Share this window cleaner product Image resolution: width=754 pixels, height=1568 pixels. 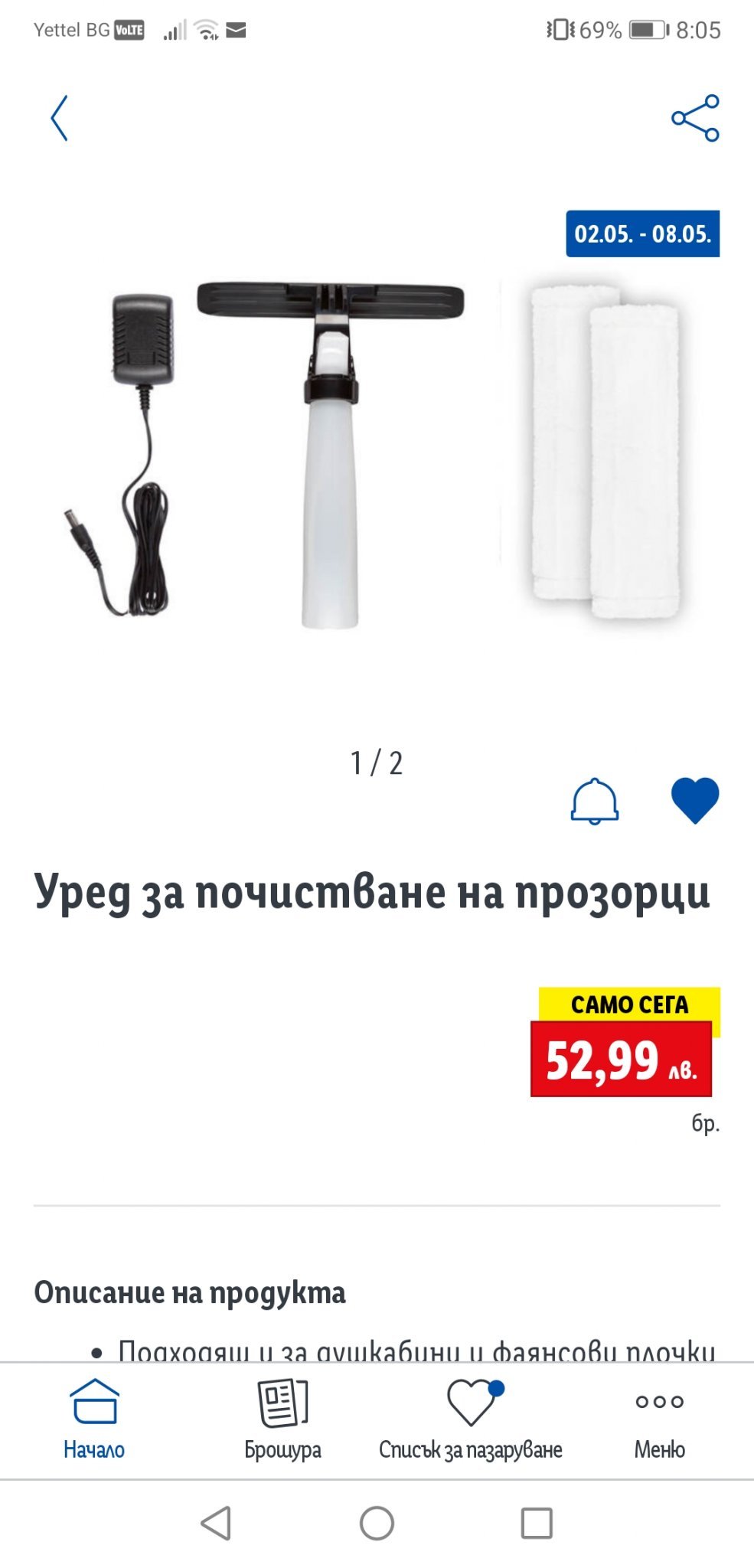[x=695, y=118]
